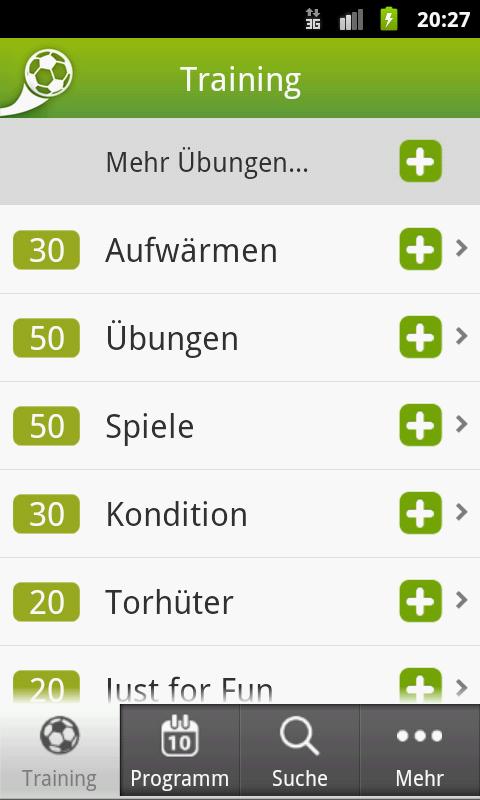Select the Training tab
This screenshot has height=800, width=480.
pos(60,752)
